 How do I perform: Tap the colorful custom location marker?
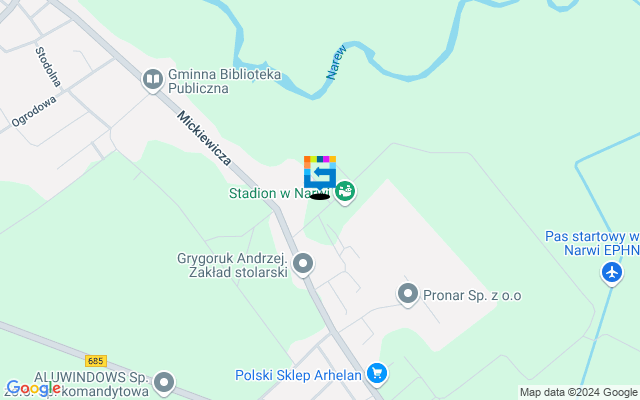320,171
